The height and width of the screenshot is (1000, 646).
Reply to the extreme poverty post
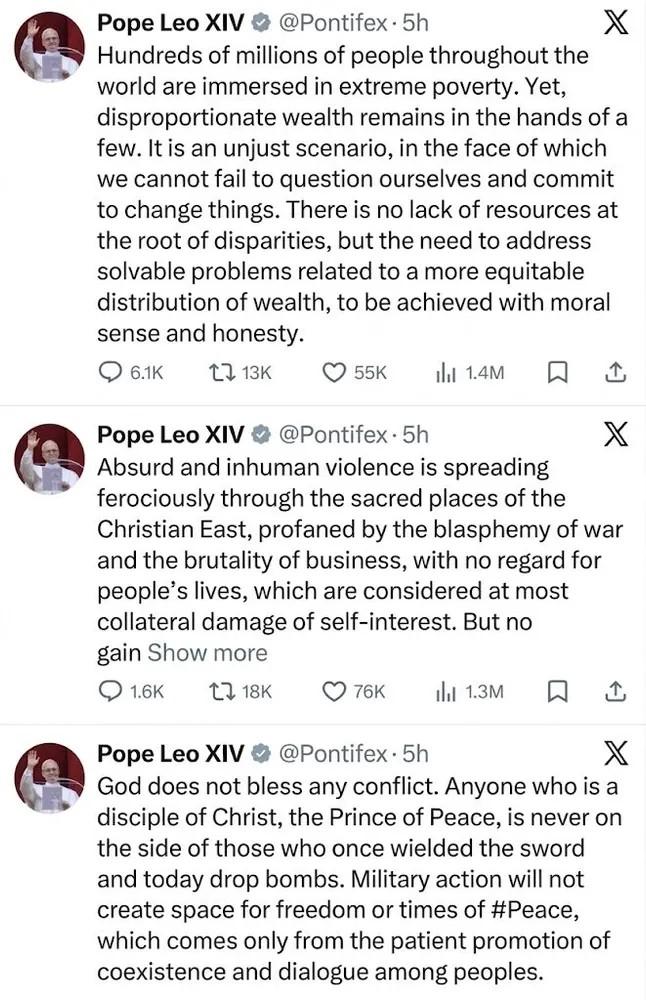click(x=112, y=373)
